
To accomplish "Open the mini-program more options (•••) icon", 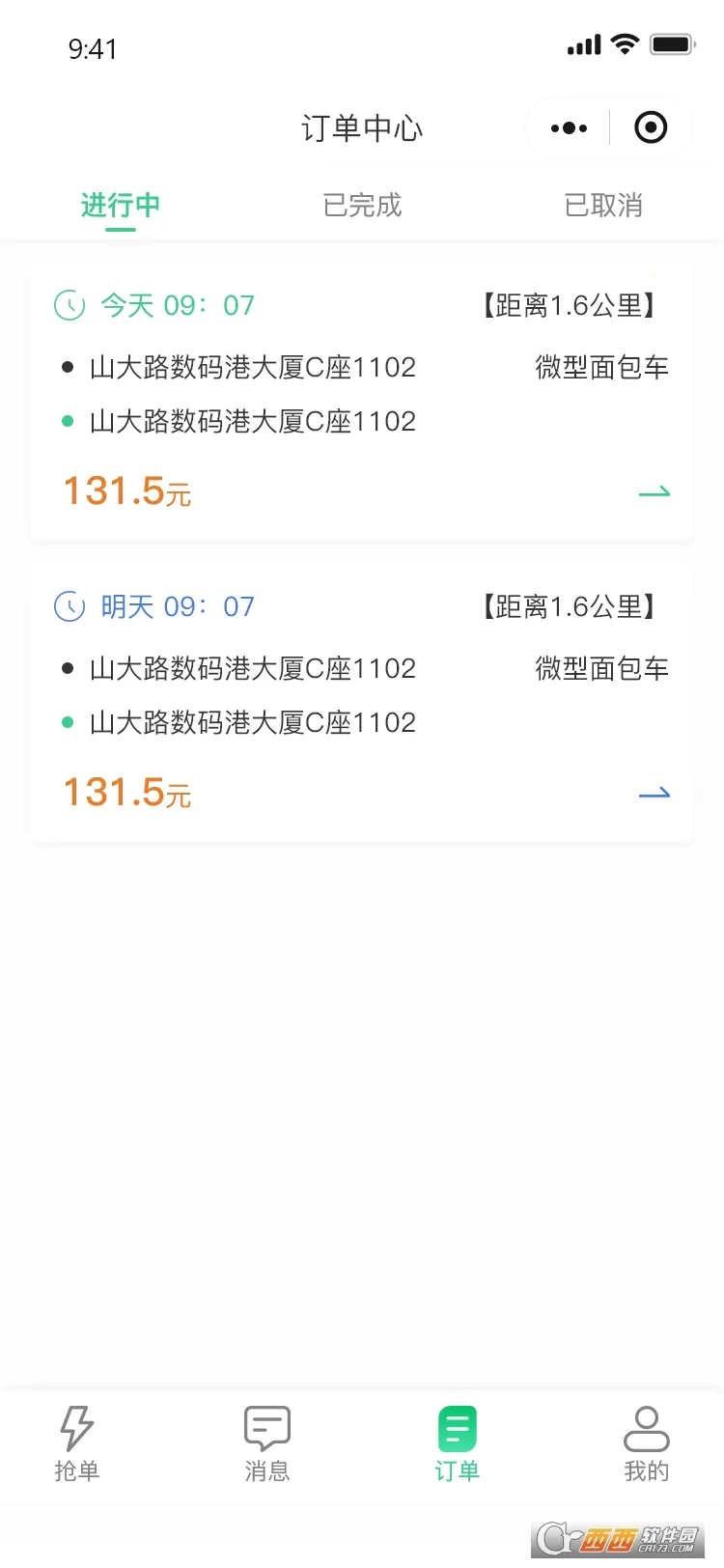I will (x=569, y=126).
